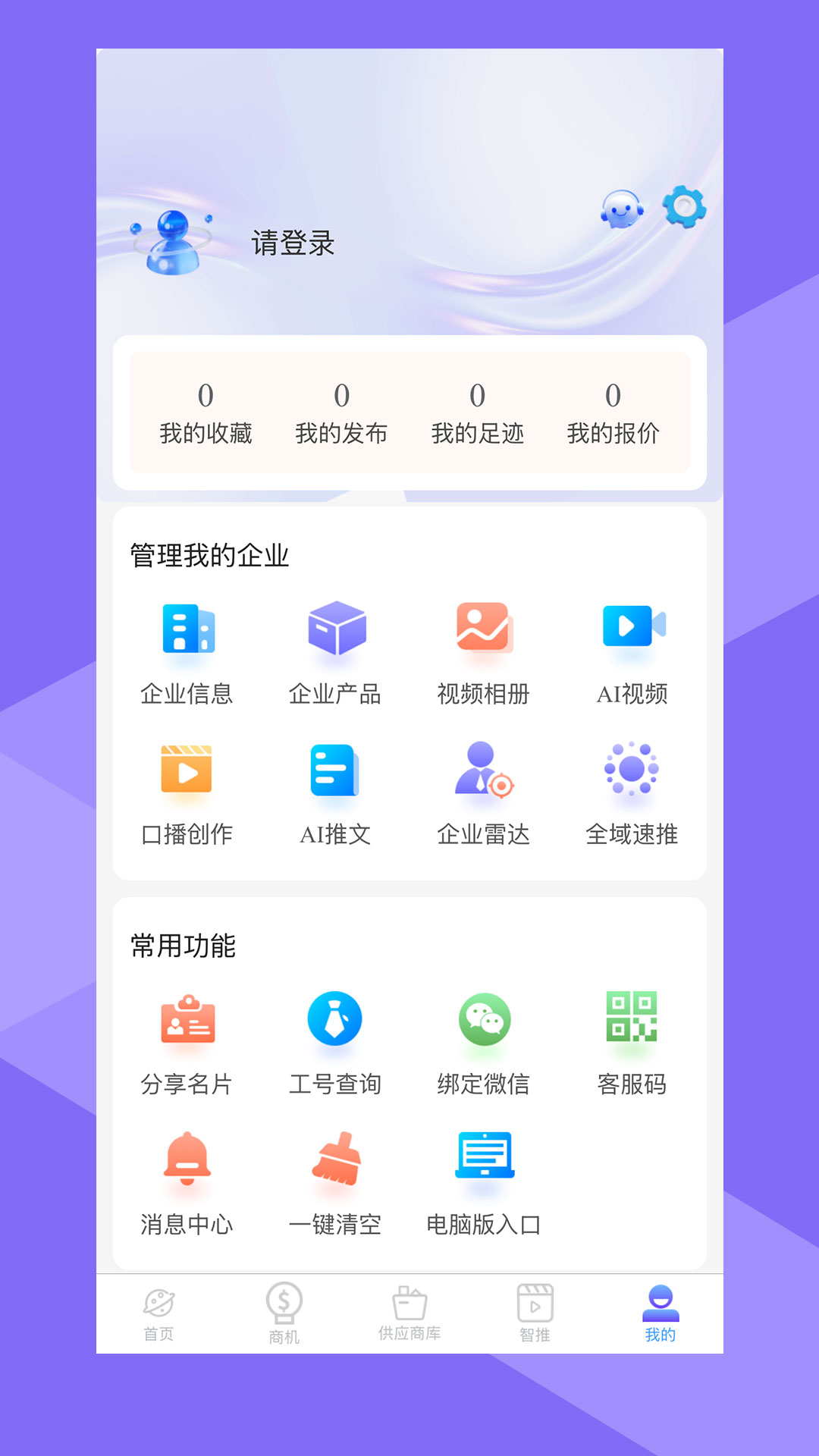Select the AI推文 writing tool
Screen dimensions: 819x1456
336,792
